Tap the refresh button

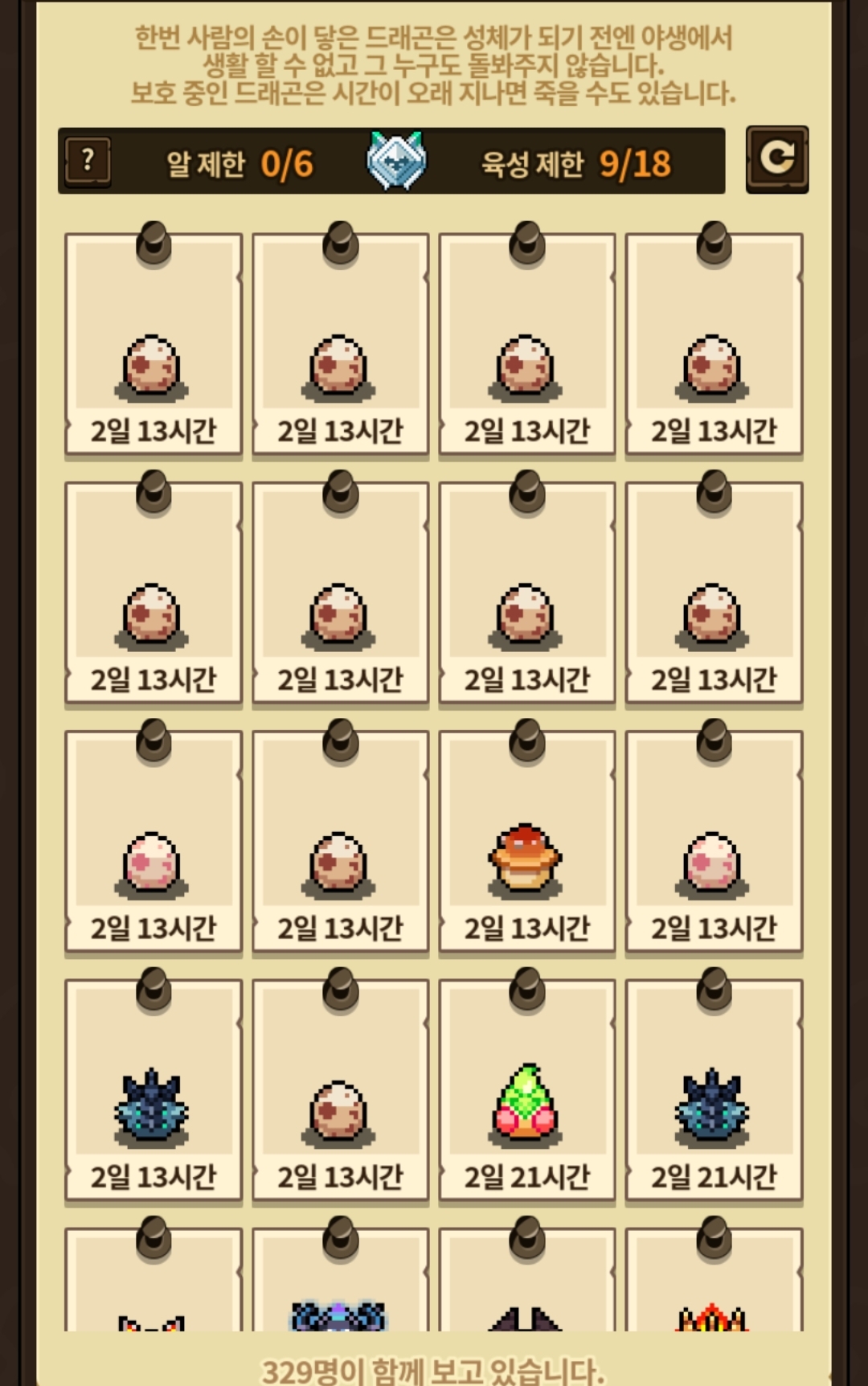coord(776,159)
